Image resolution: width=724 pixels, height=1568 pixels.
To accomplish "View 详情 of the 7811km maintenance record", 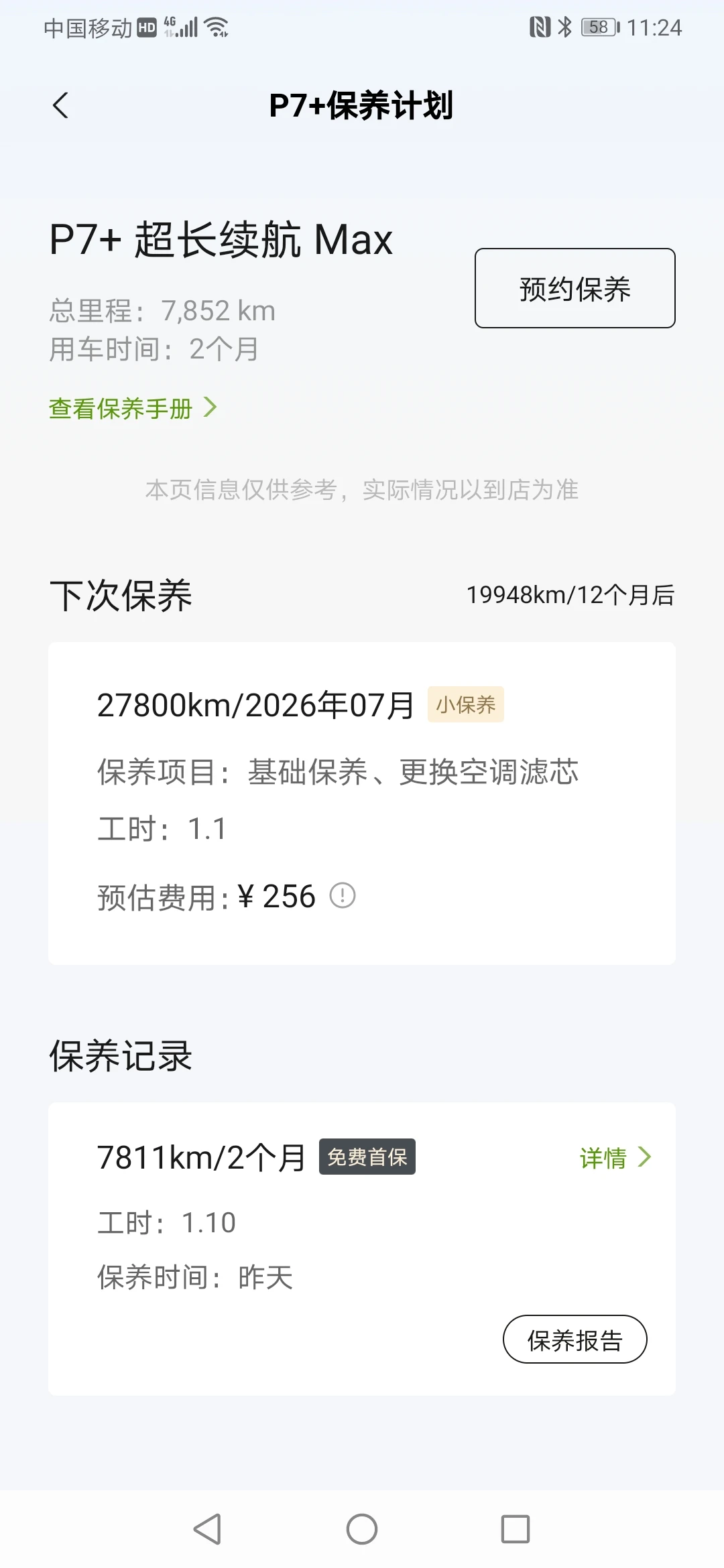I will pyautogui.click(x=615, y=1157).
